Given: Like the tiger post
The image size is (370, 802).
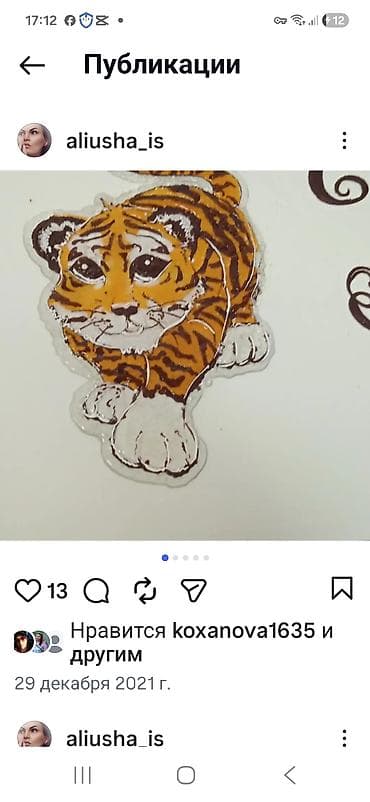Looking at the screenshot, I should click(27, 591).
